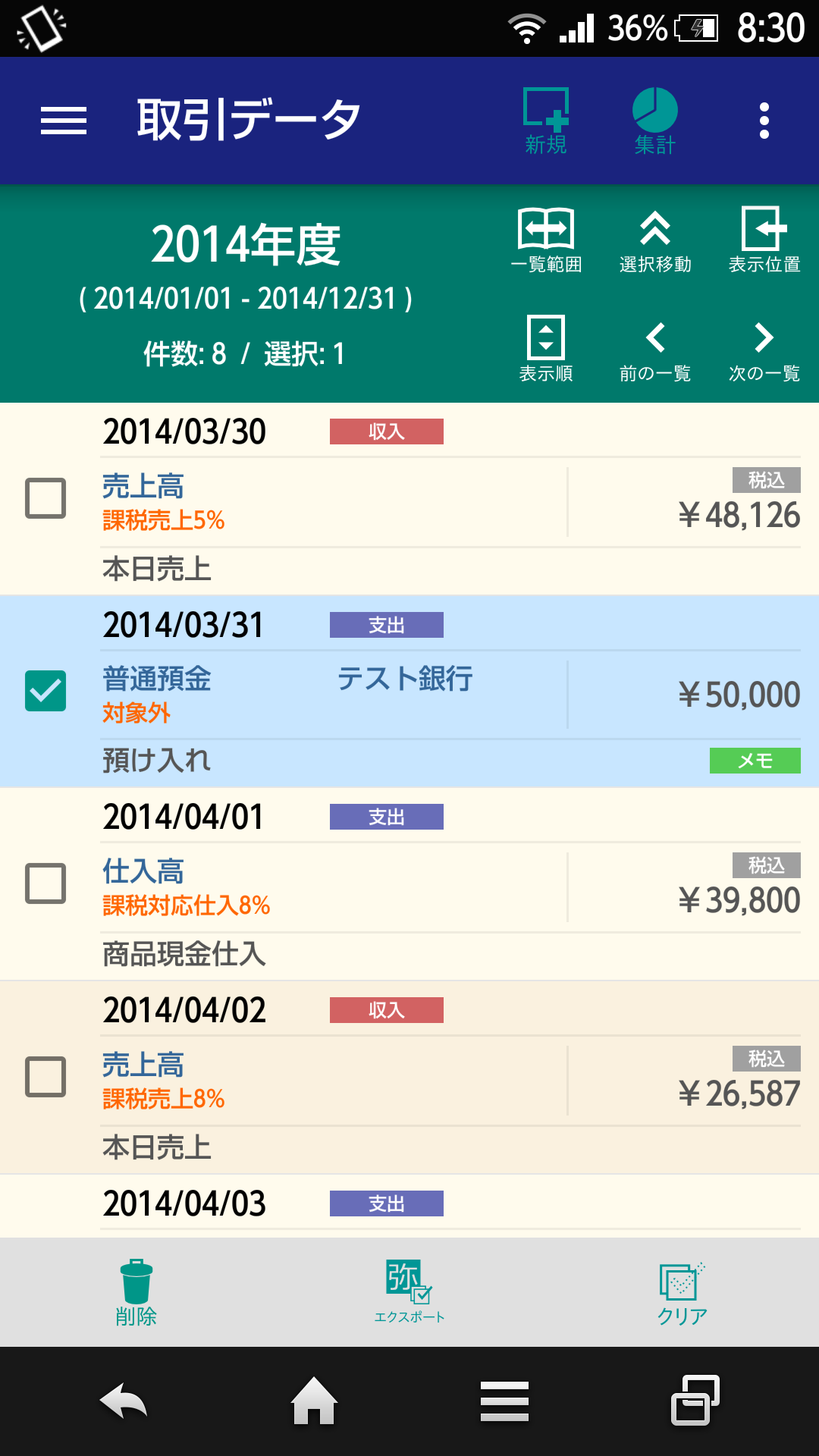This screenshot has height=1456, width=819.
Task: Create a new transaction with 新規
Action: 546,121
